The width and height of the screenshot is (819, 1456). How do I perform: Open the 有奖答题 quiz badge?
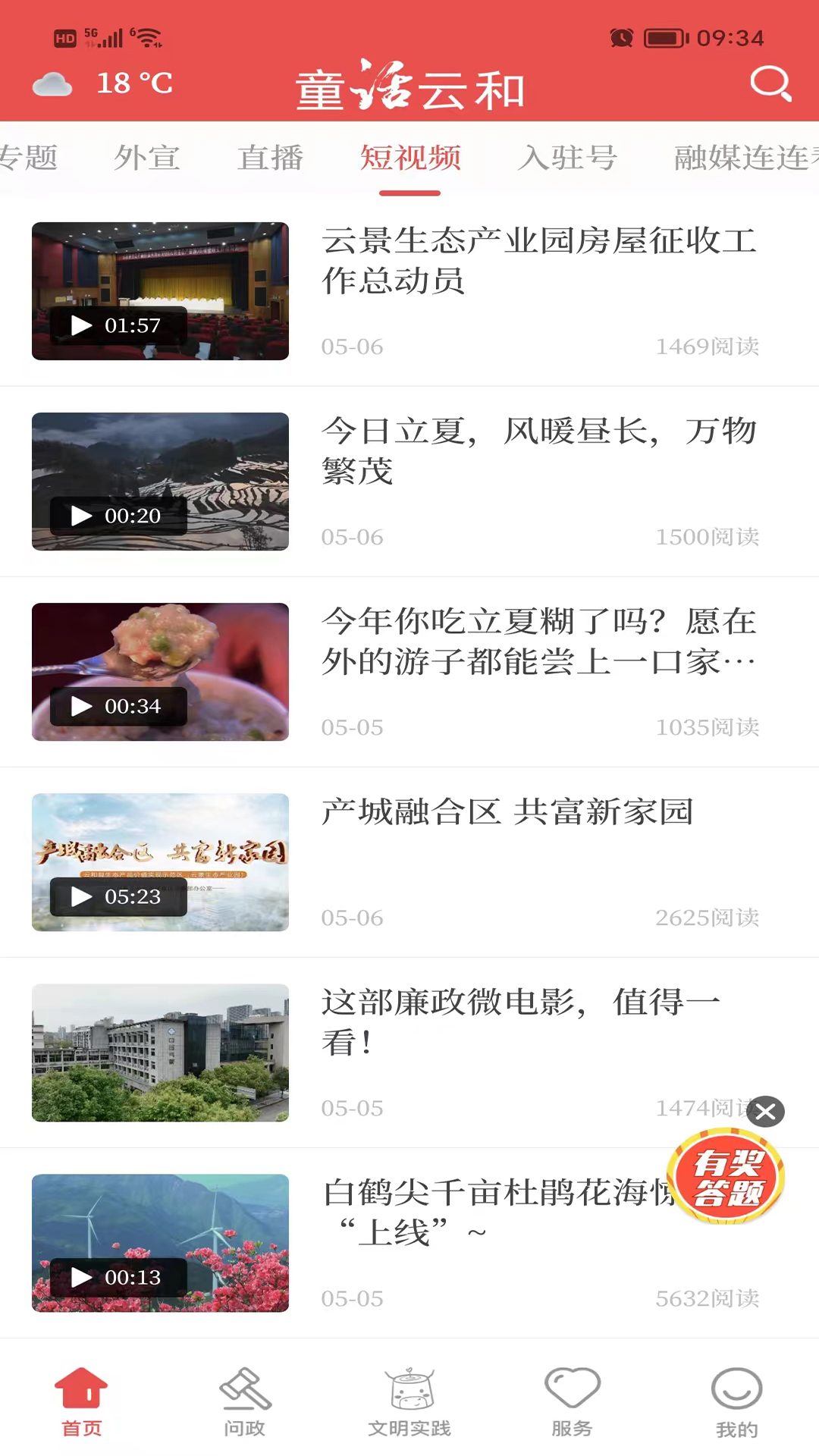726,1177
